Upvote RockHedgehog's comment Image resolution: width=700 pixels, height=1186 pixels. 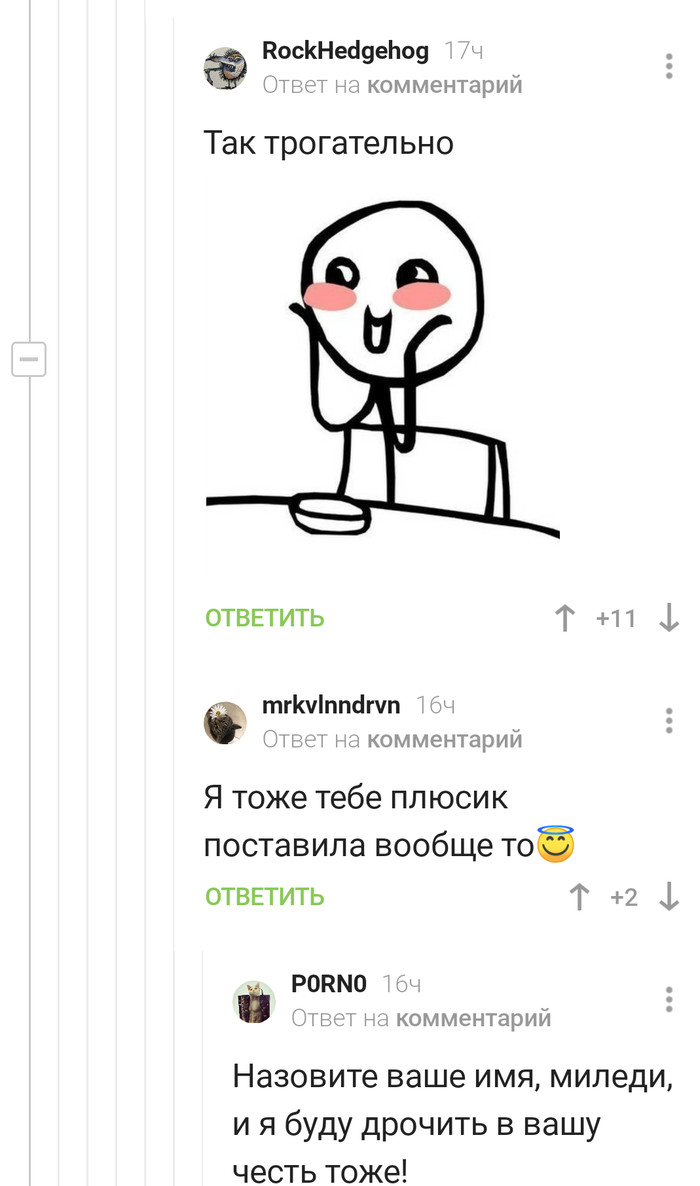[x=565, y=619]
